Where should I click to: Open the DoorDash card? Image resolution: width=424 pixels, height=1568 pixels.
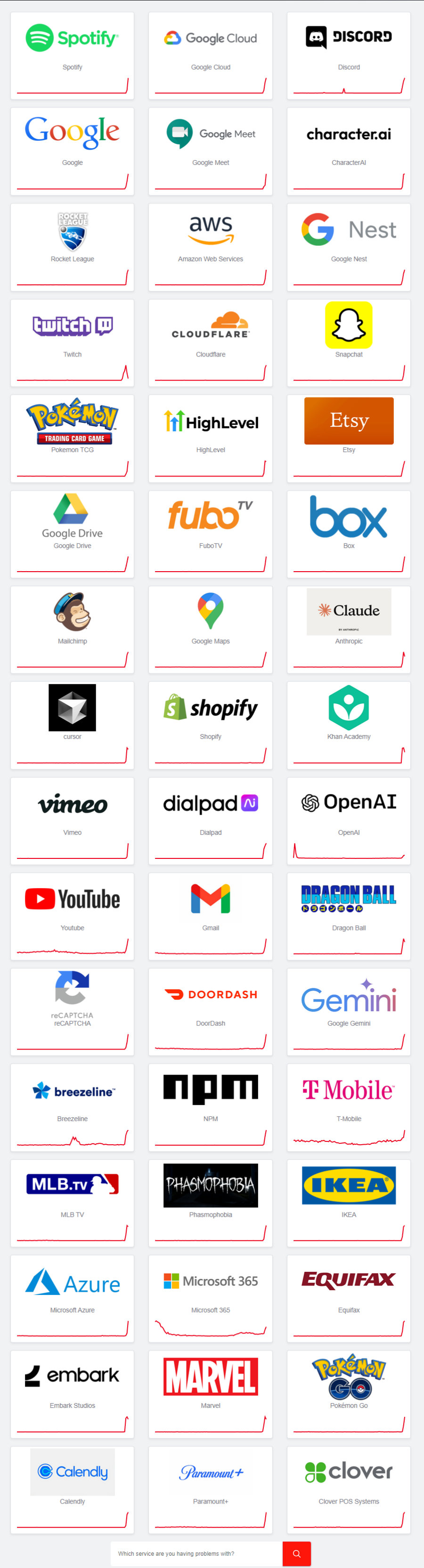pyautogui.click(x=210, y=1010)
